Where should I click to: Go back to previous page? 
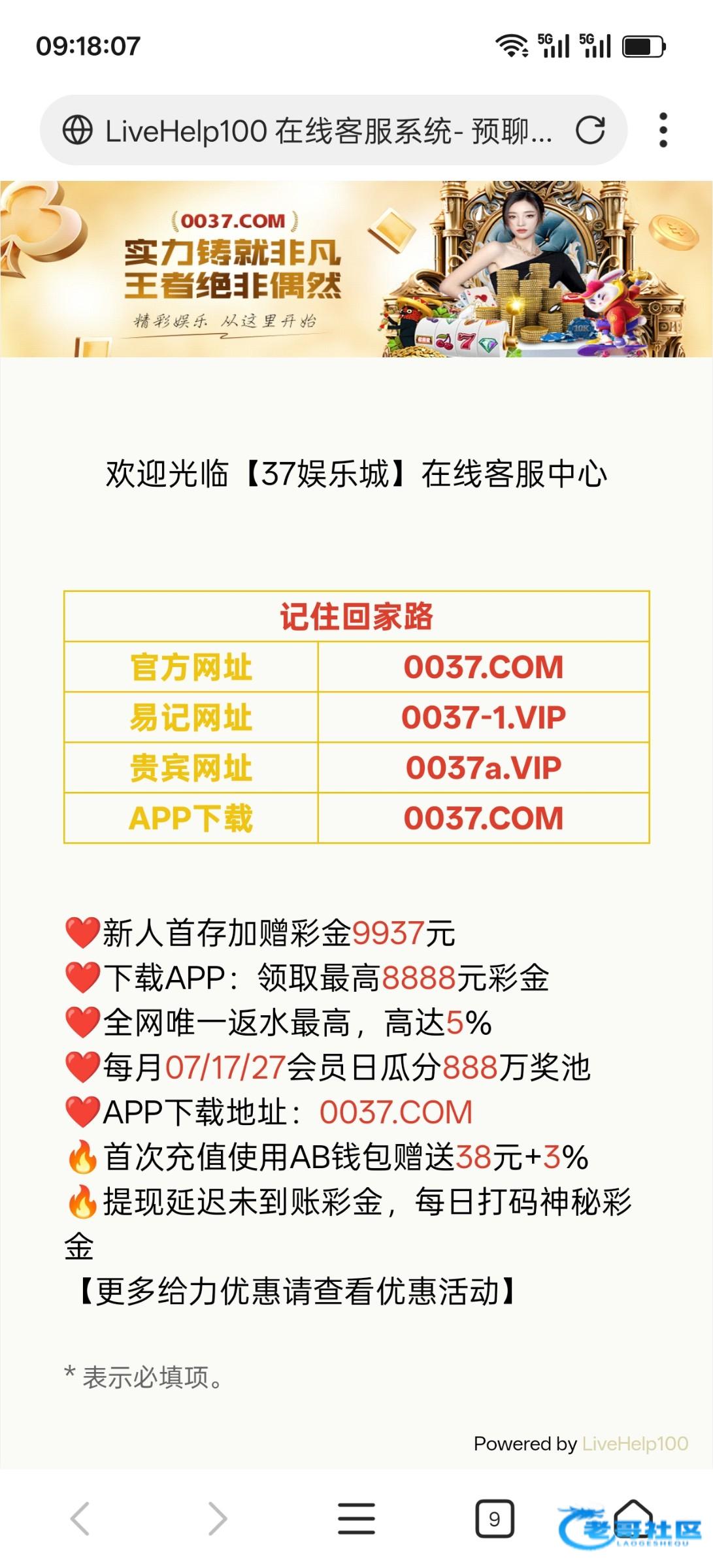80,1518
